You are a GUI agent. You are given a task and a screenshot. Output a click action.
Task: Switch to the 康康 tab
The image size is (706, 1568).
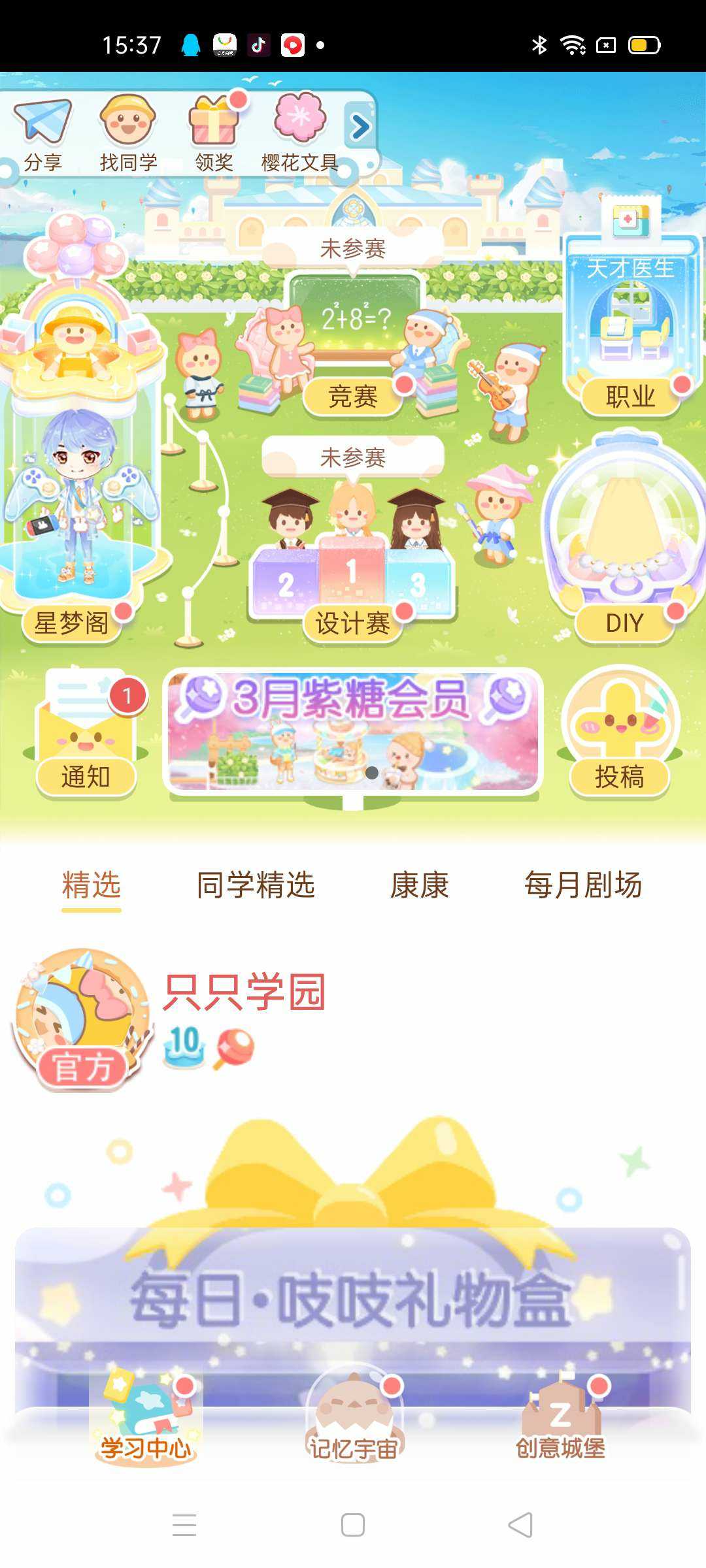419,885
